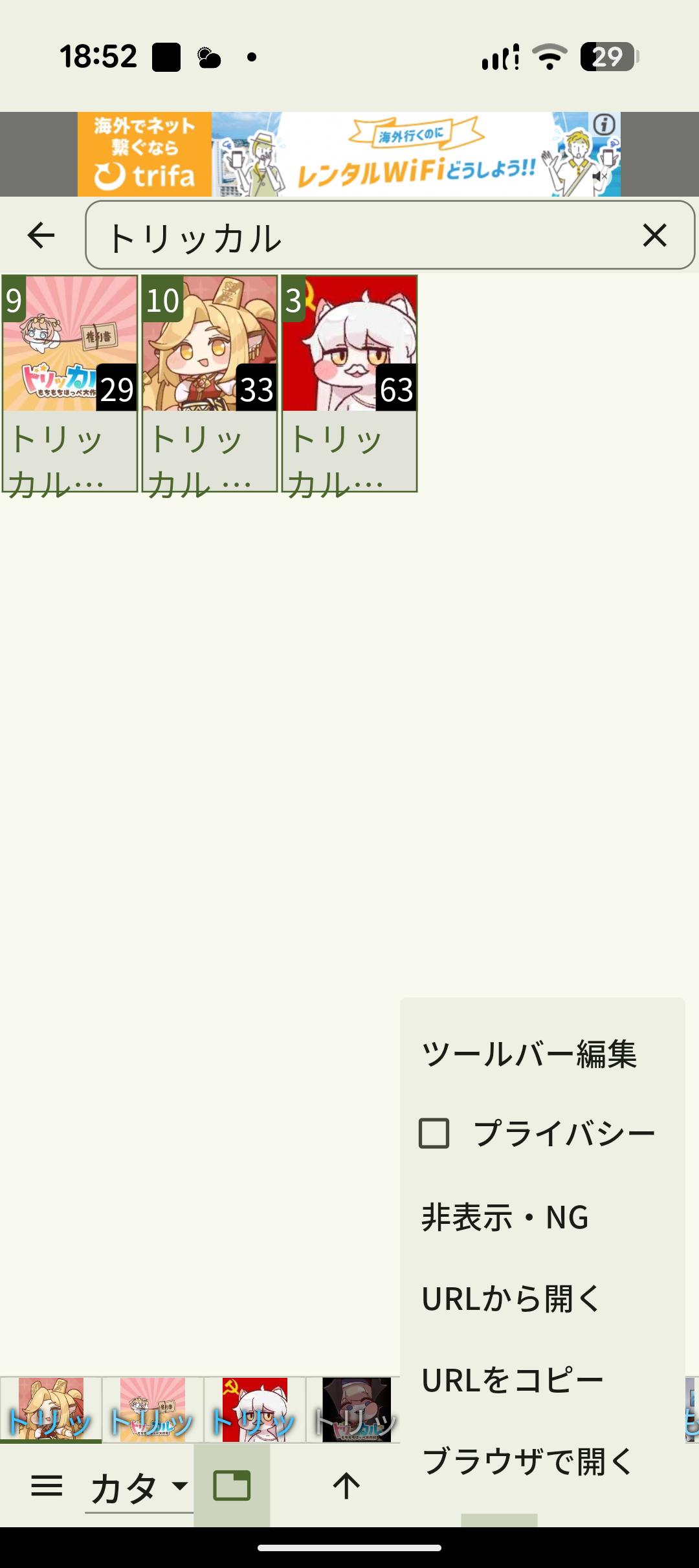The height and width of the screenshot is (1568, 699).
Task: Open the thread with 33 replies
Action: coord(210,383)
